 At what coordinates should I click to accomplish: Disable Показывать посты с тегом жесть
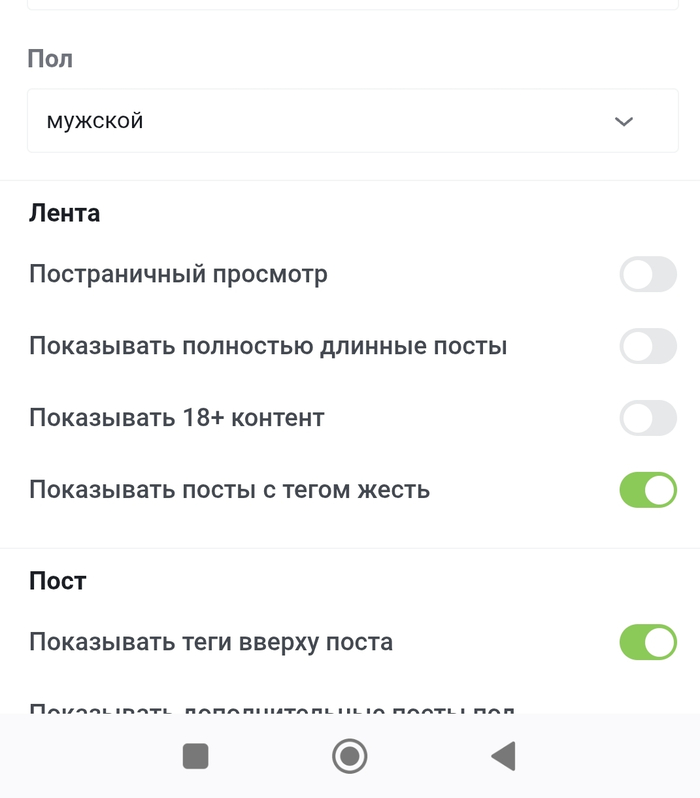648,490
